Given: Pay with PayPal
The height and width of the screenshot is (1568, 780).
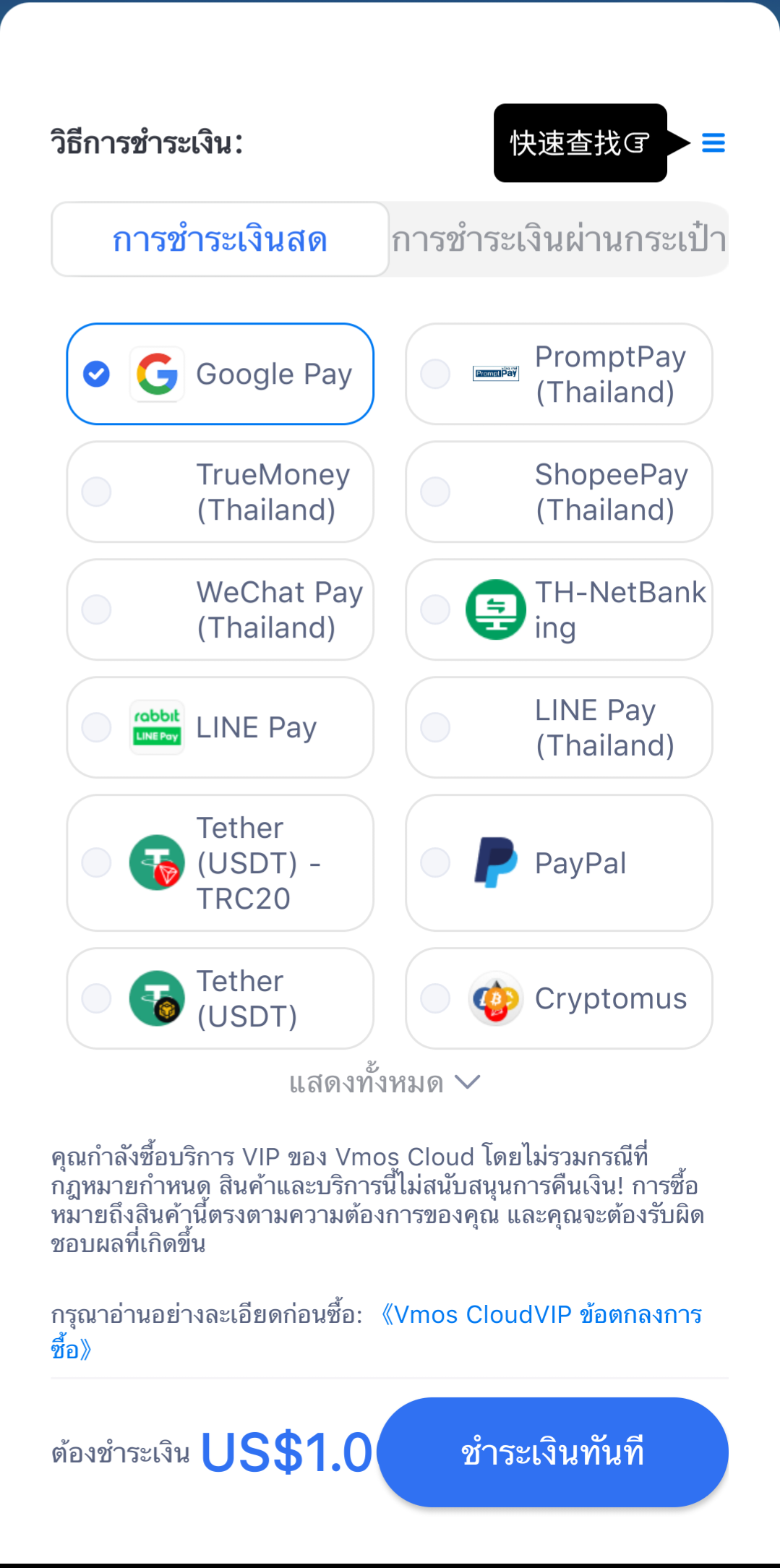Looking at the screenshot, I should (x=559, y=862).
